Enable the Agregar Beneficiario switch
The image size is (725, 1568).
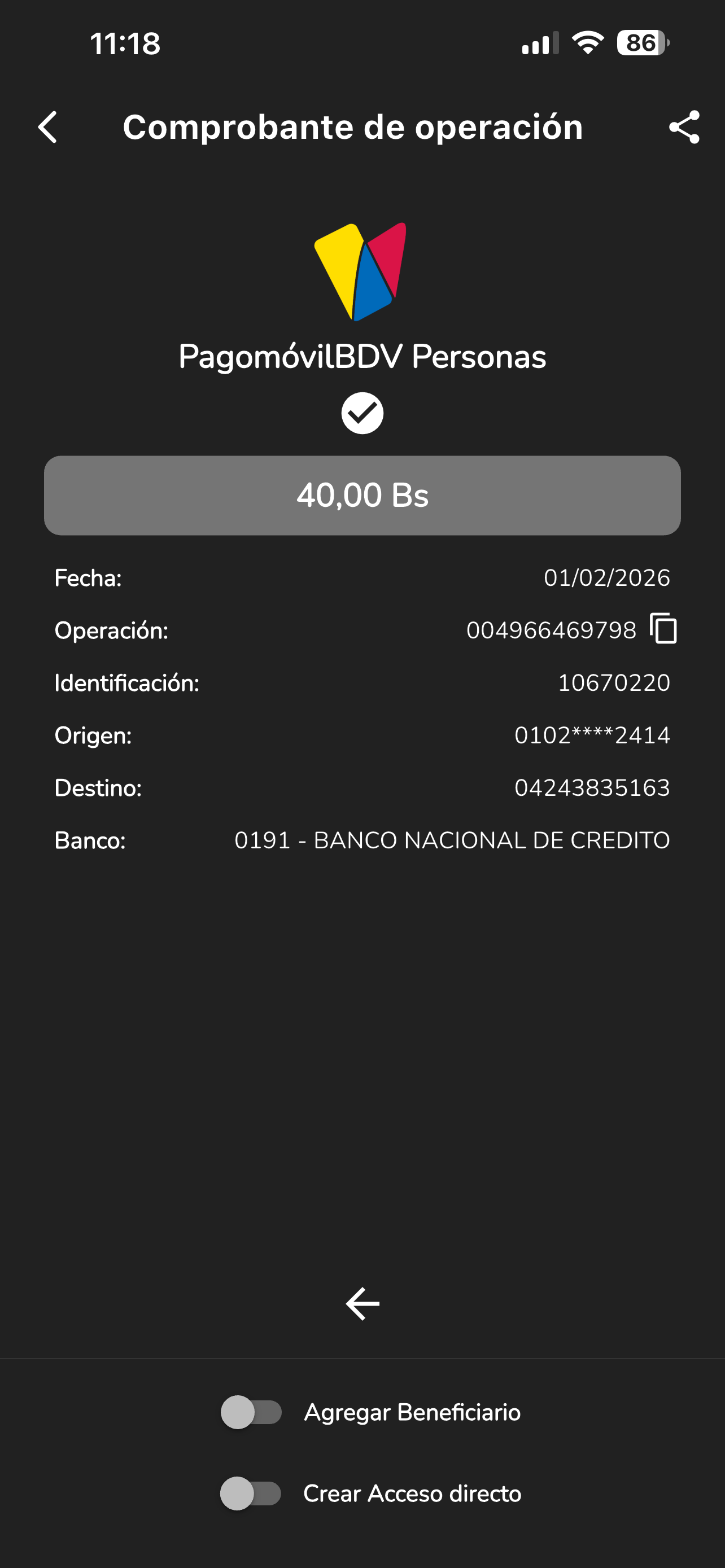pyautogui.click(x=251, y=1412)
